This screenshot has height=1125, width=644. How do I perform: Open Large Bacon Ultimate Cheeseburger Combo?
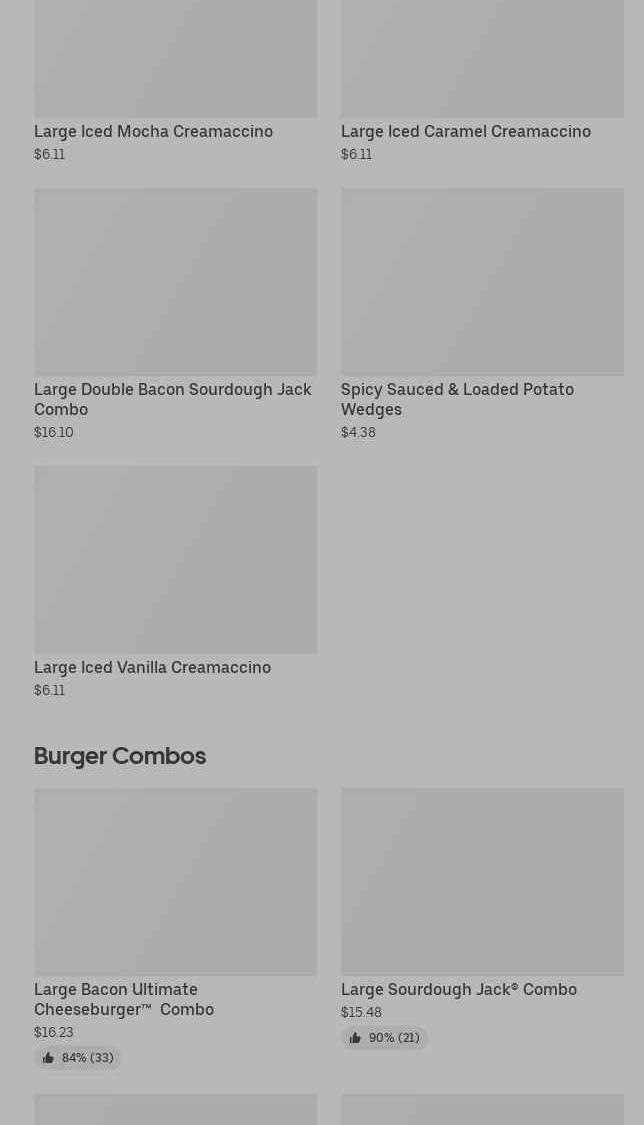[175, 882]
